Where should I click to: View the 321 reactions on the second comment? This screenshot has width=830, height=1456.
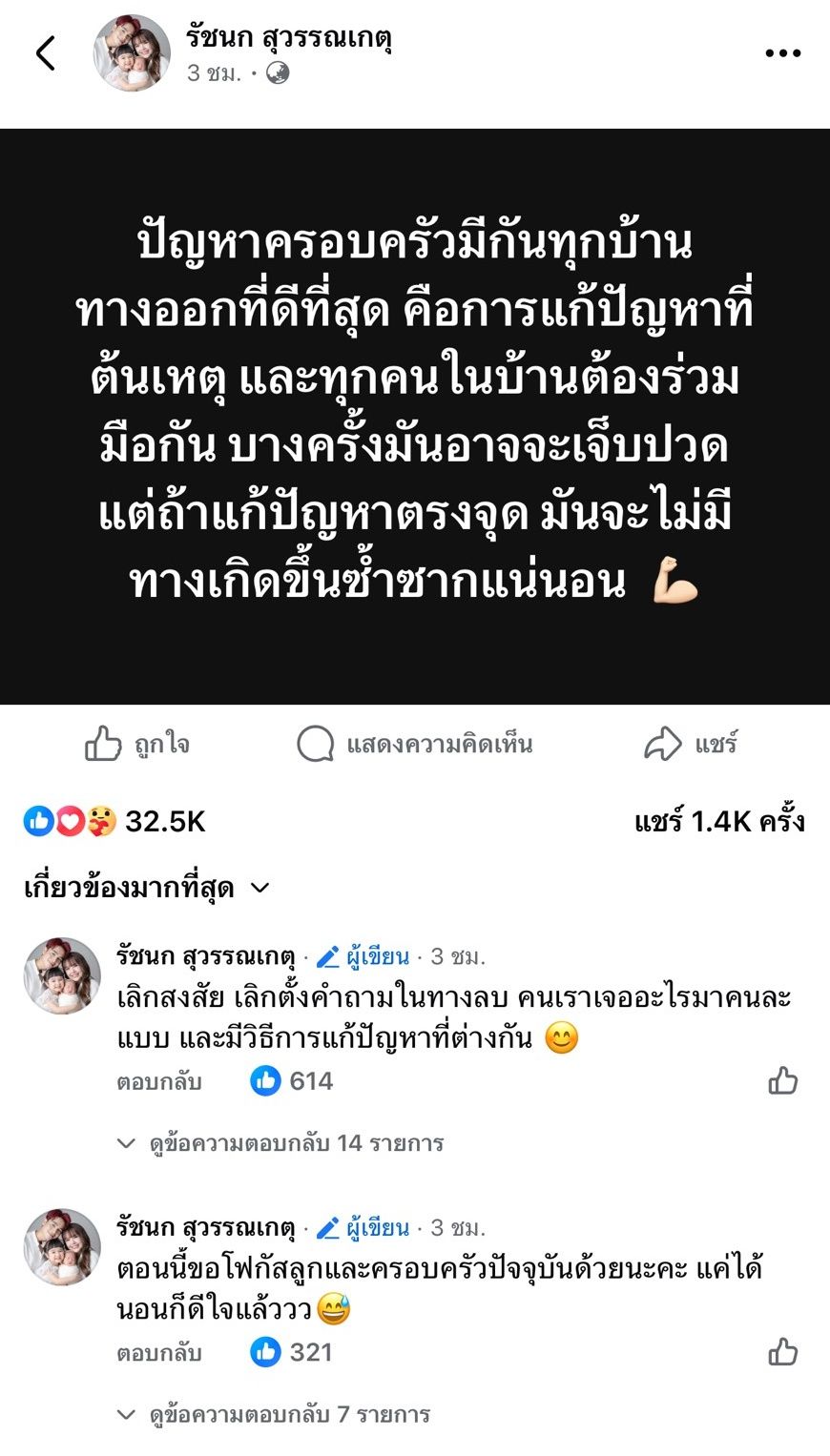pos(292,1352)
